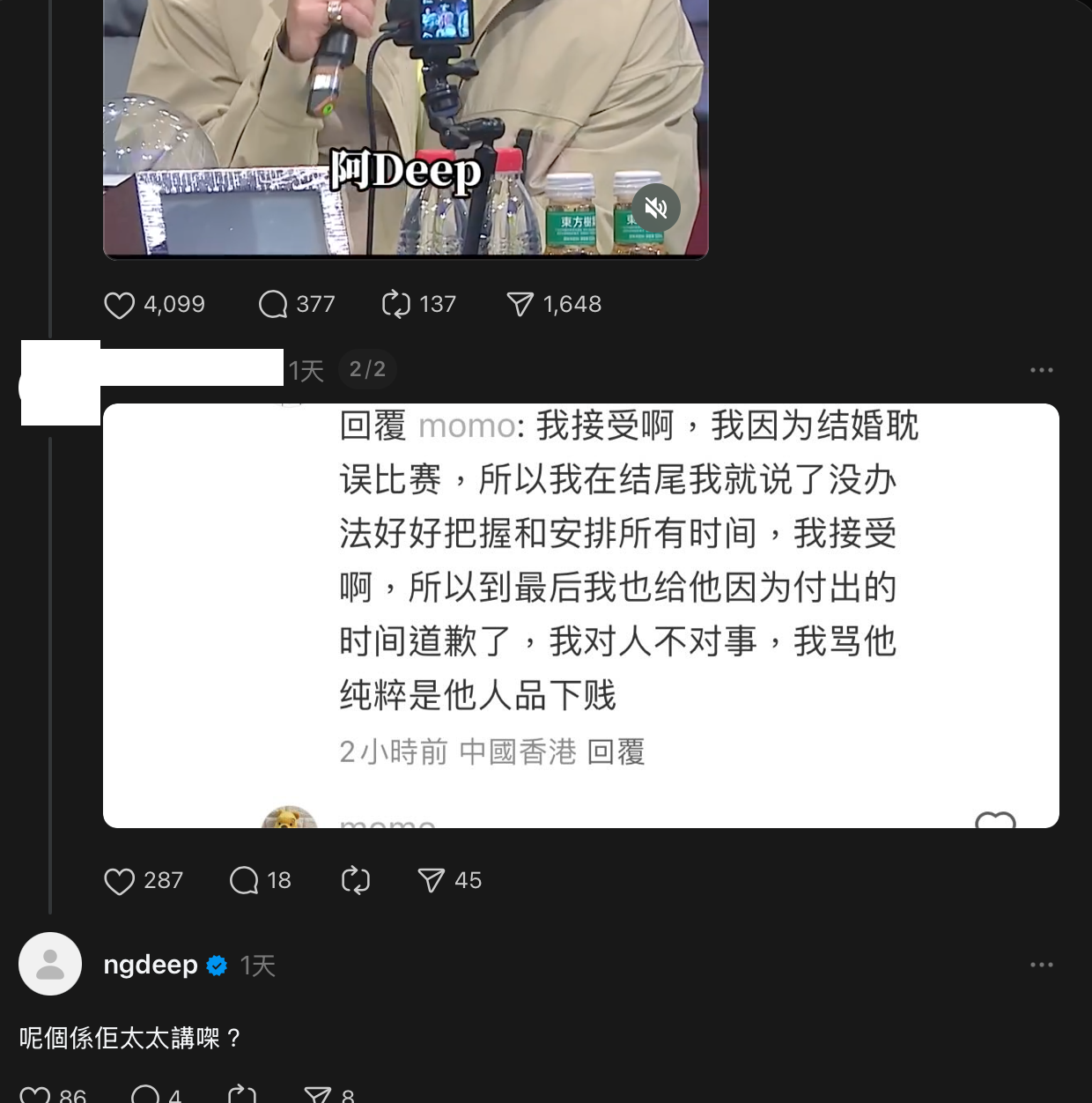
Task: Share the reply with 45 shares
Action: [x=432, y=881]
